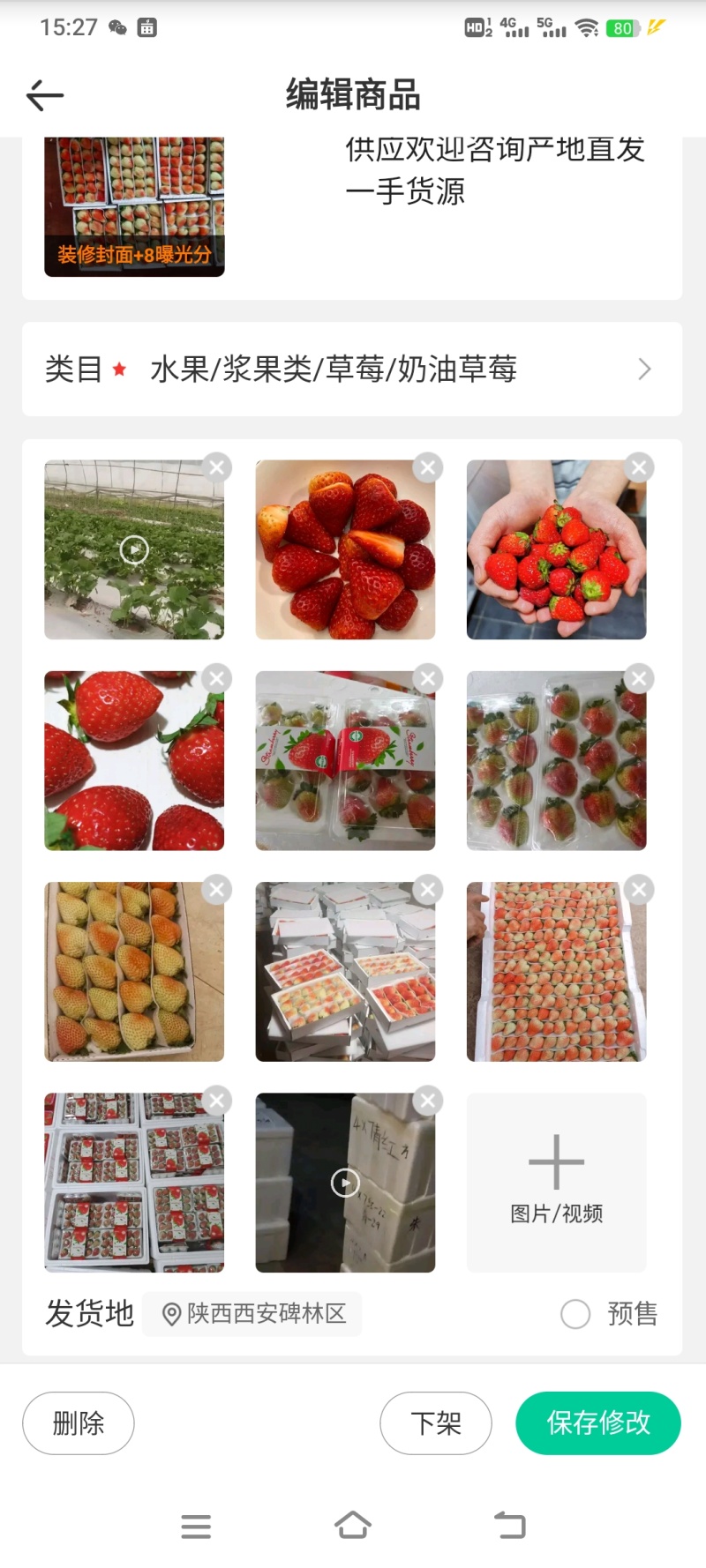
Task: Go back using the top-left arrow
Action: (45, 95)
